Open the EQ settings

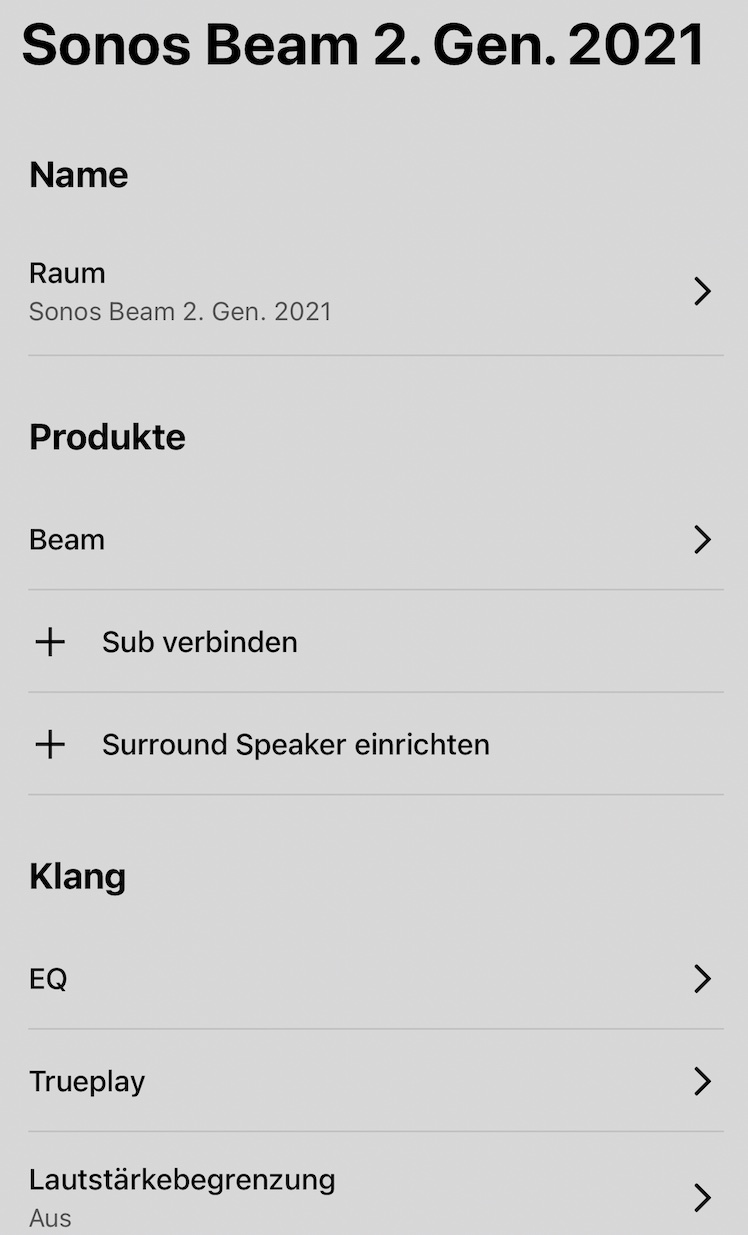(x=374, y=979)
